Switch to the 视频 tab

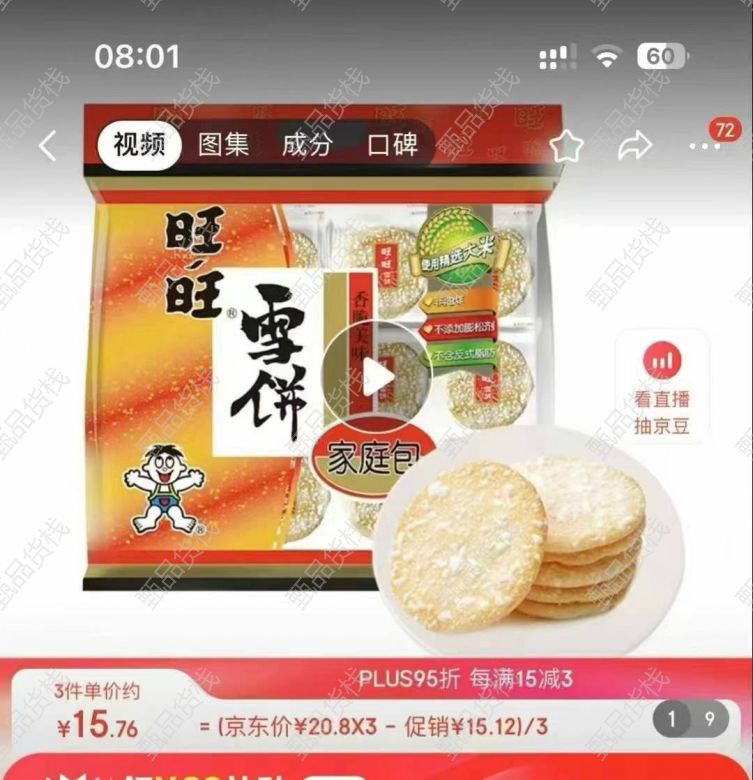coord(138,145)
